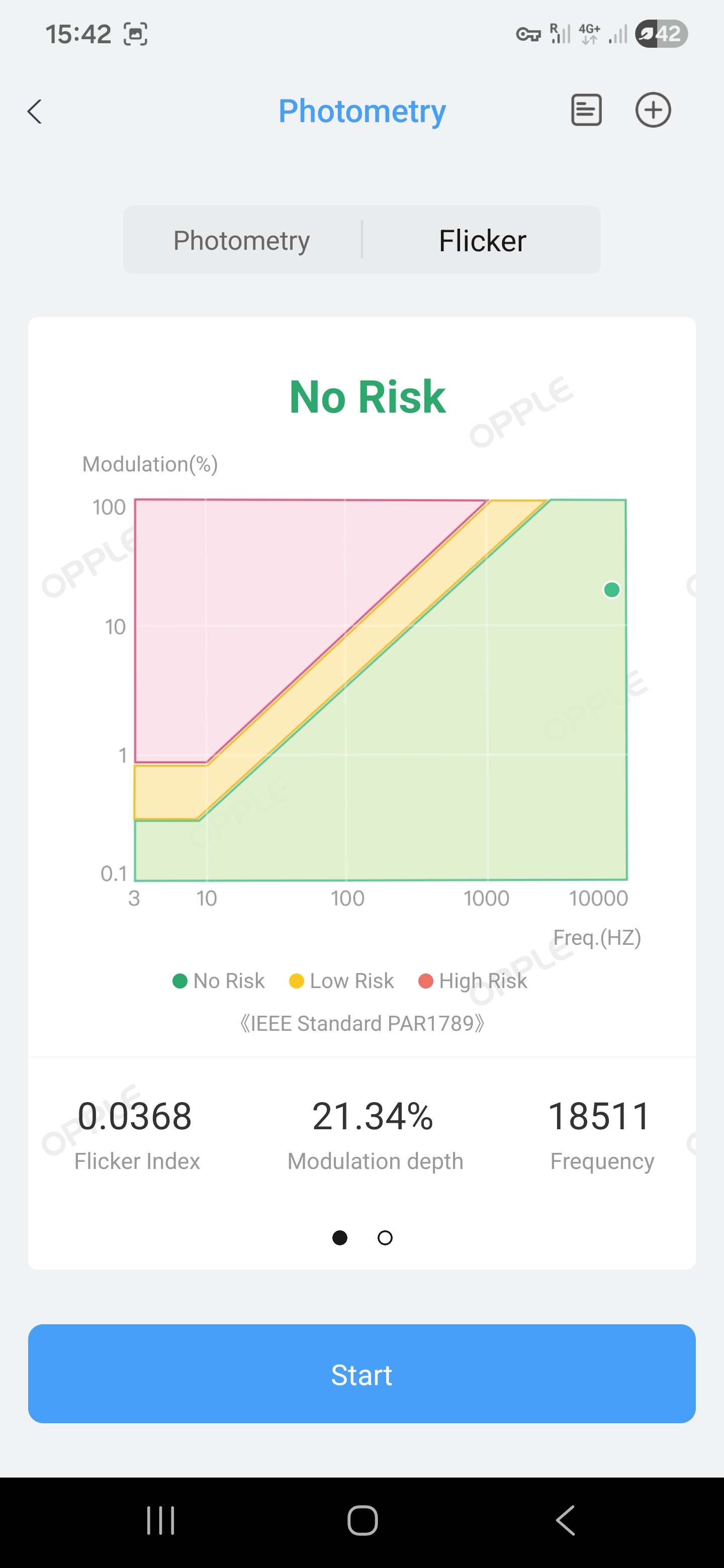Select the Flicker tab

click(482, 240)
